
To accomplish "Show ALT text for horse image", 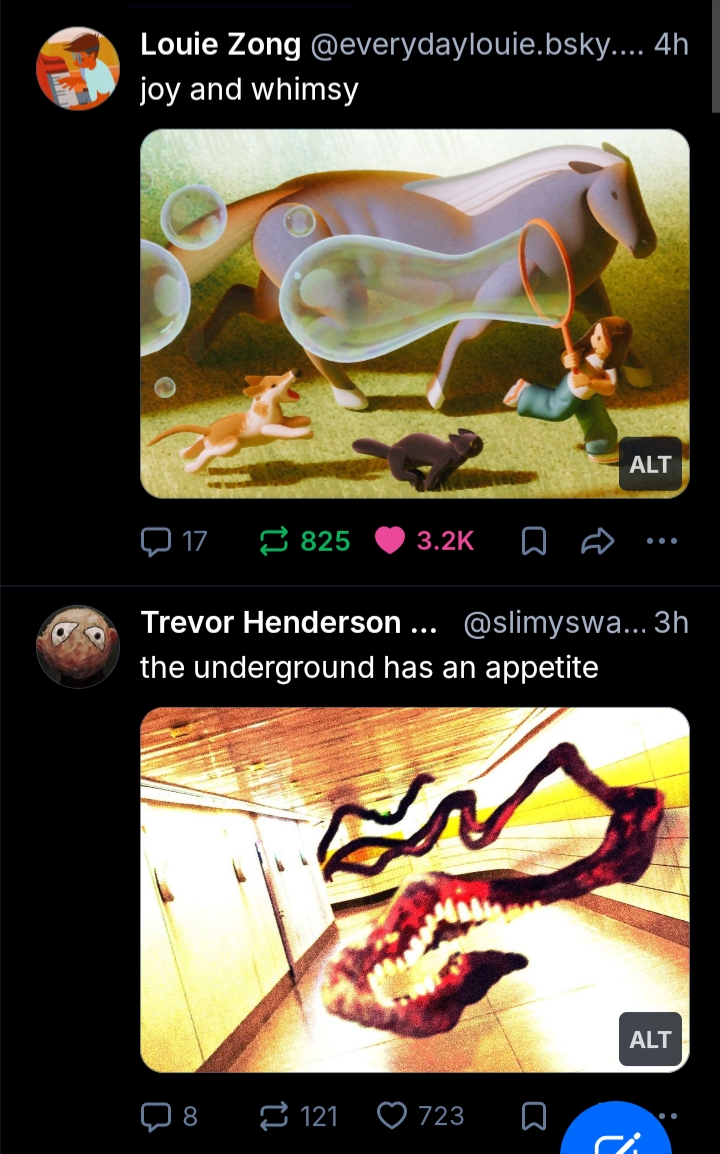I will (x=649, y=464).
